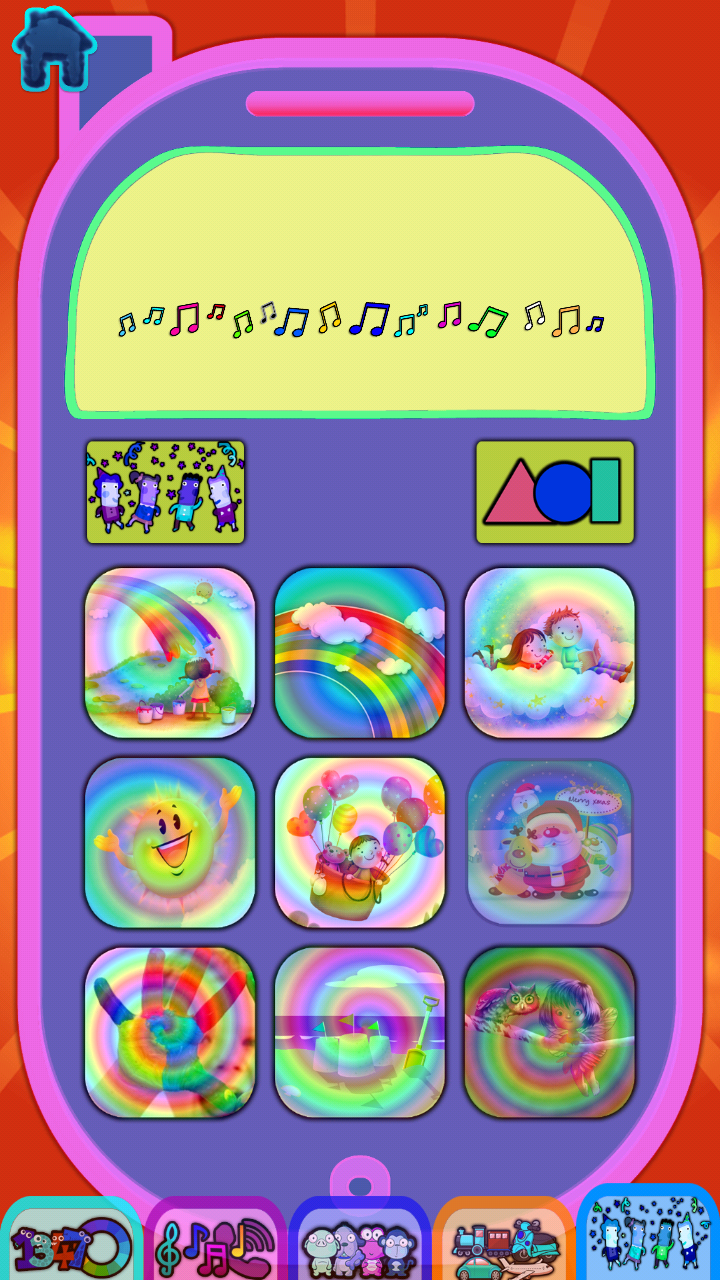Select the balloons basket tile

coord(360,842)
